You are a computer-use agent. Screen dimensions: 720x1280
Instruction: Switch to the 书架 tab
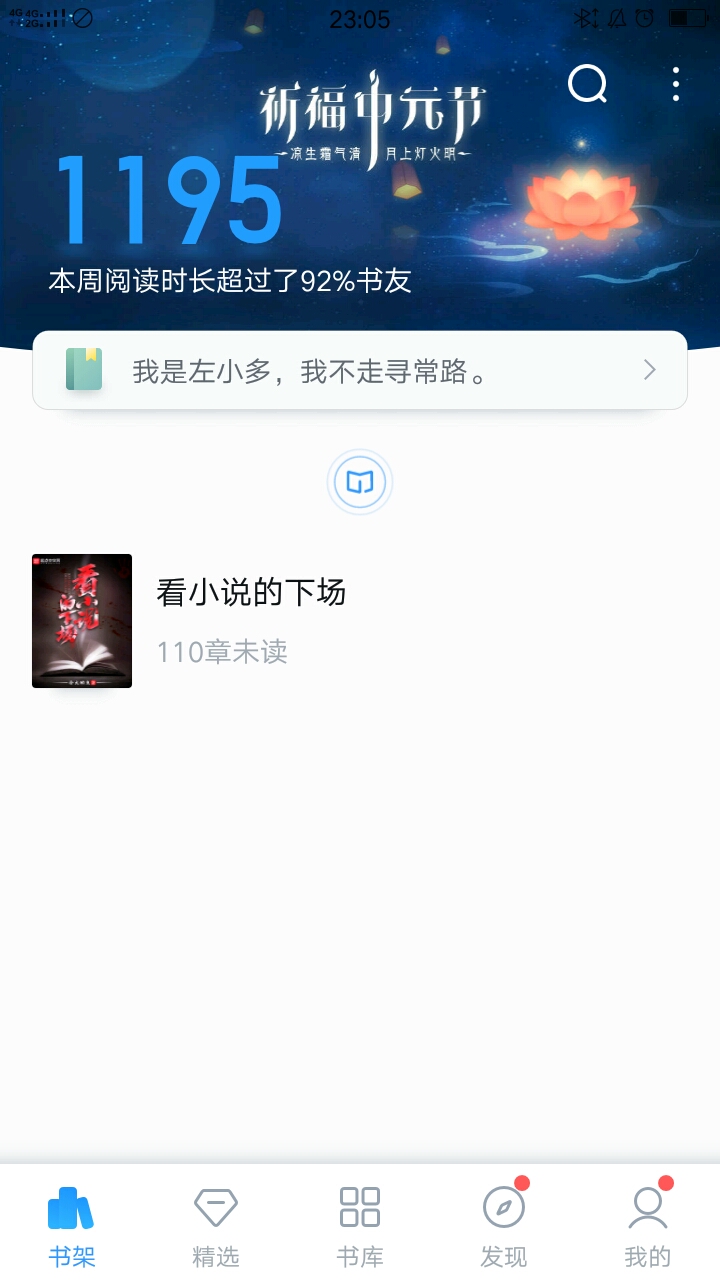(x=72, y=1224)
